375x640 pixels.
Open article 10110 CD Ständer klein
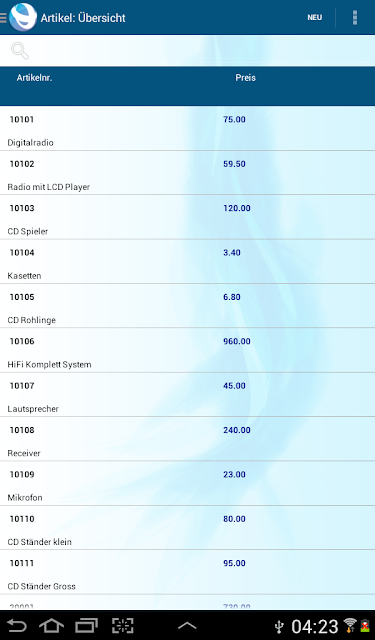click(187, 528)
